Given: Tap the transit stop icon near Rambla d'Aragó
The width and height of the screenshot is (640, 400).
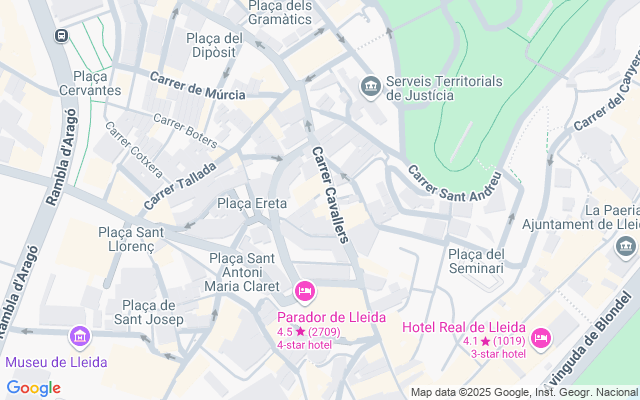Looking at the screenshot, I should [62, 35].
